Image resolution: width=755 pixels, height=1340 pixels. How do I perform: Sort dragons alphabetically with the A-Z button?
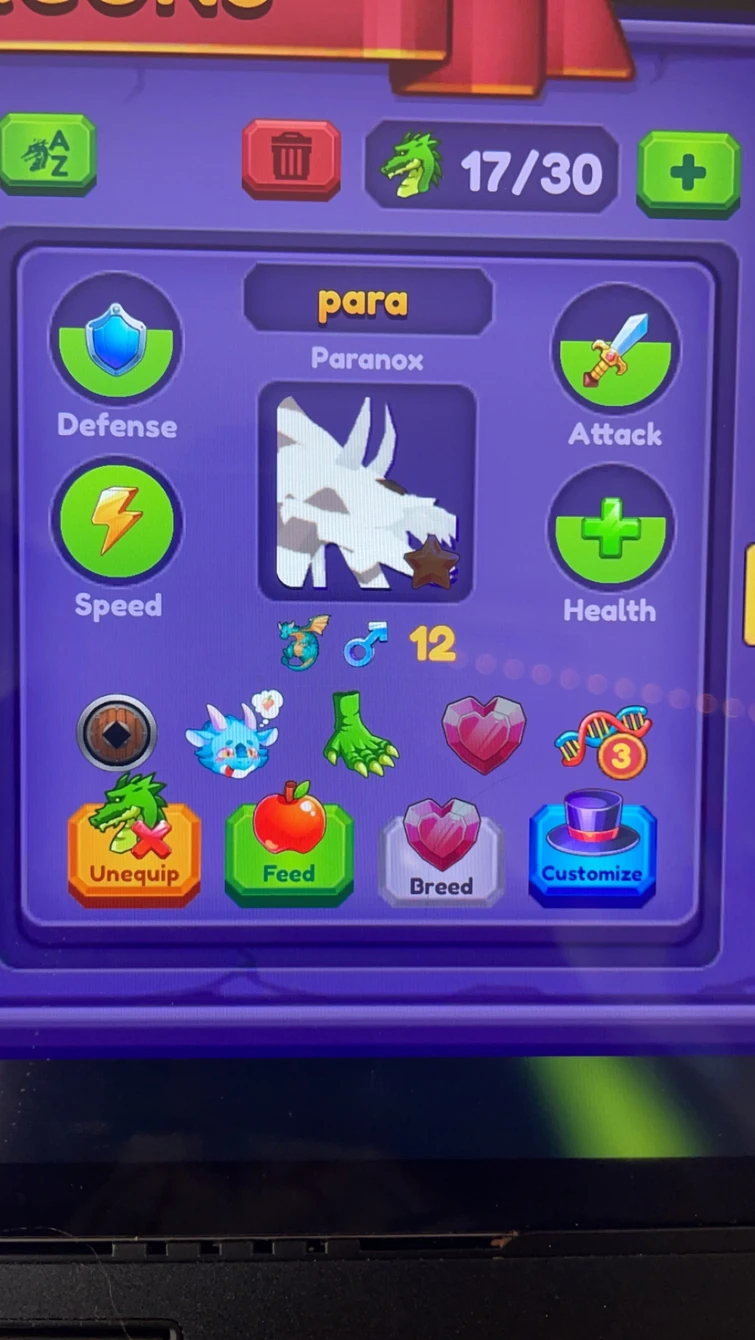(x=46, y=153)
